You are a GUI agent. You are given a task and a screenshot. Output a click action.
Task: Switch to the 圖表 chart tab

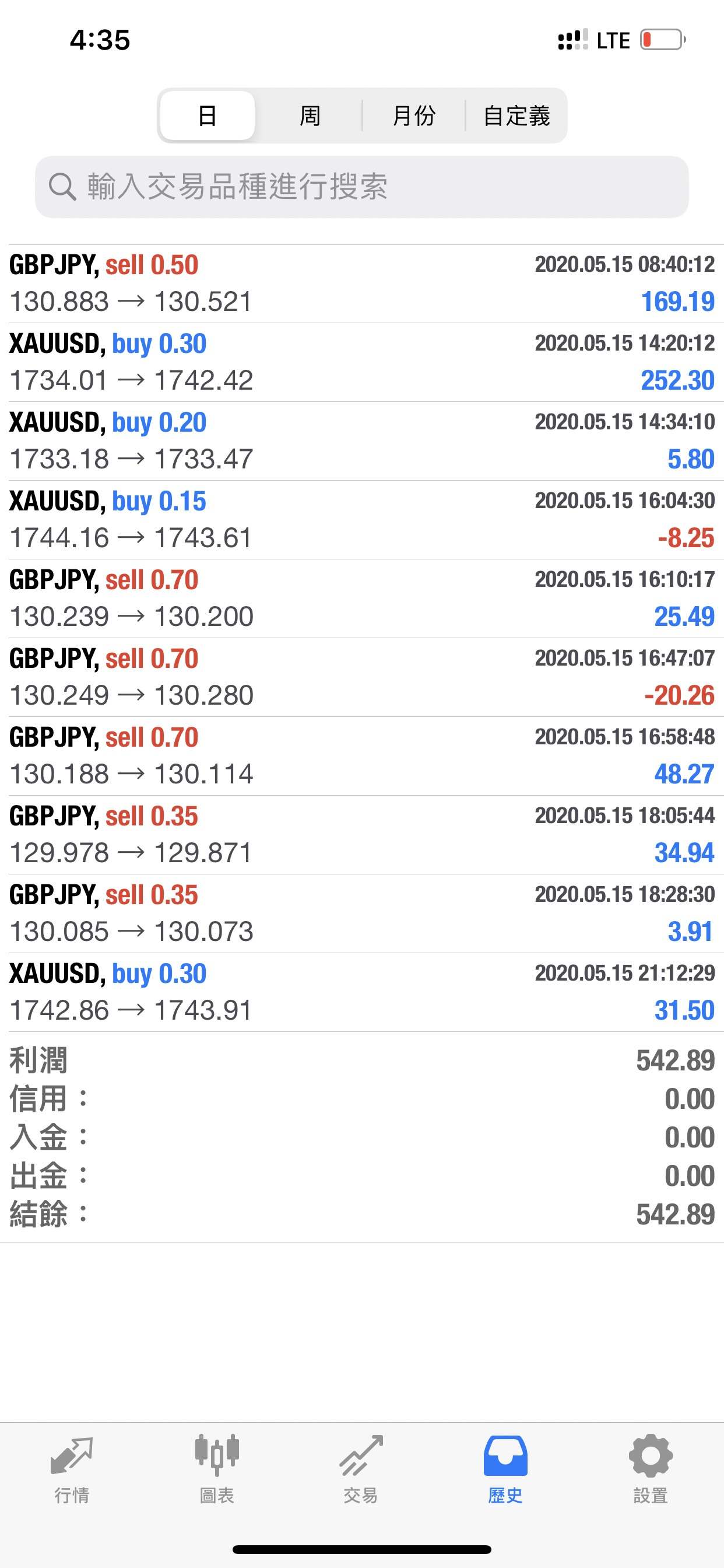(x=217, y=1469)
